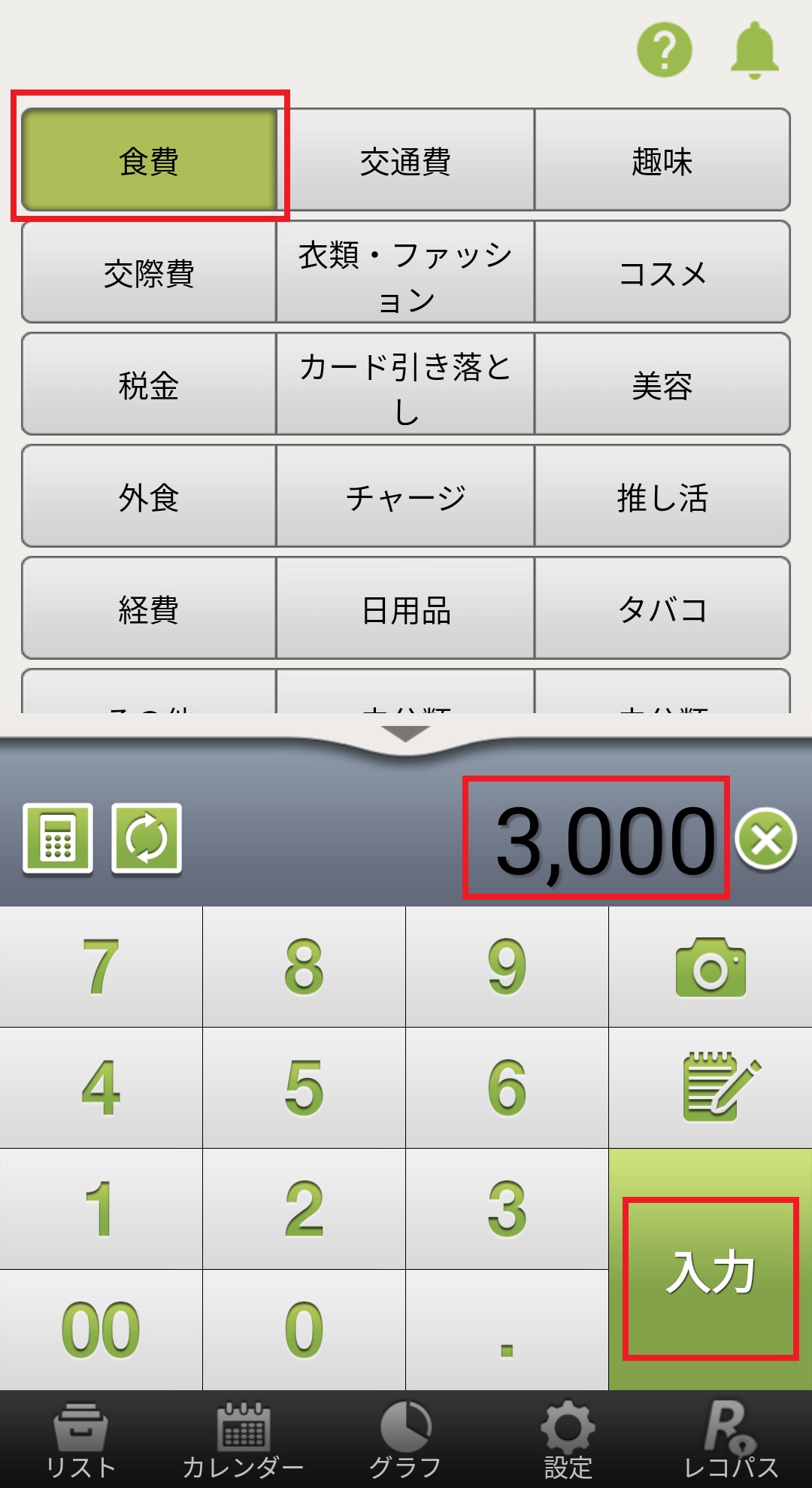The image size is (812, 1488).
Task: Add a memo with the notepad icon
Action: click(710, 1088)
